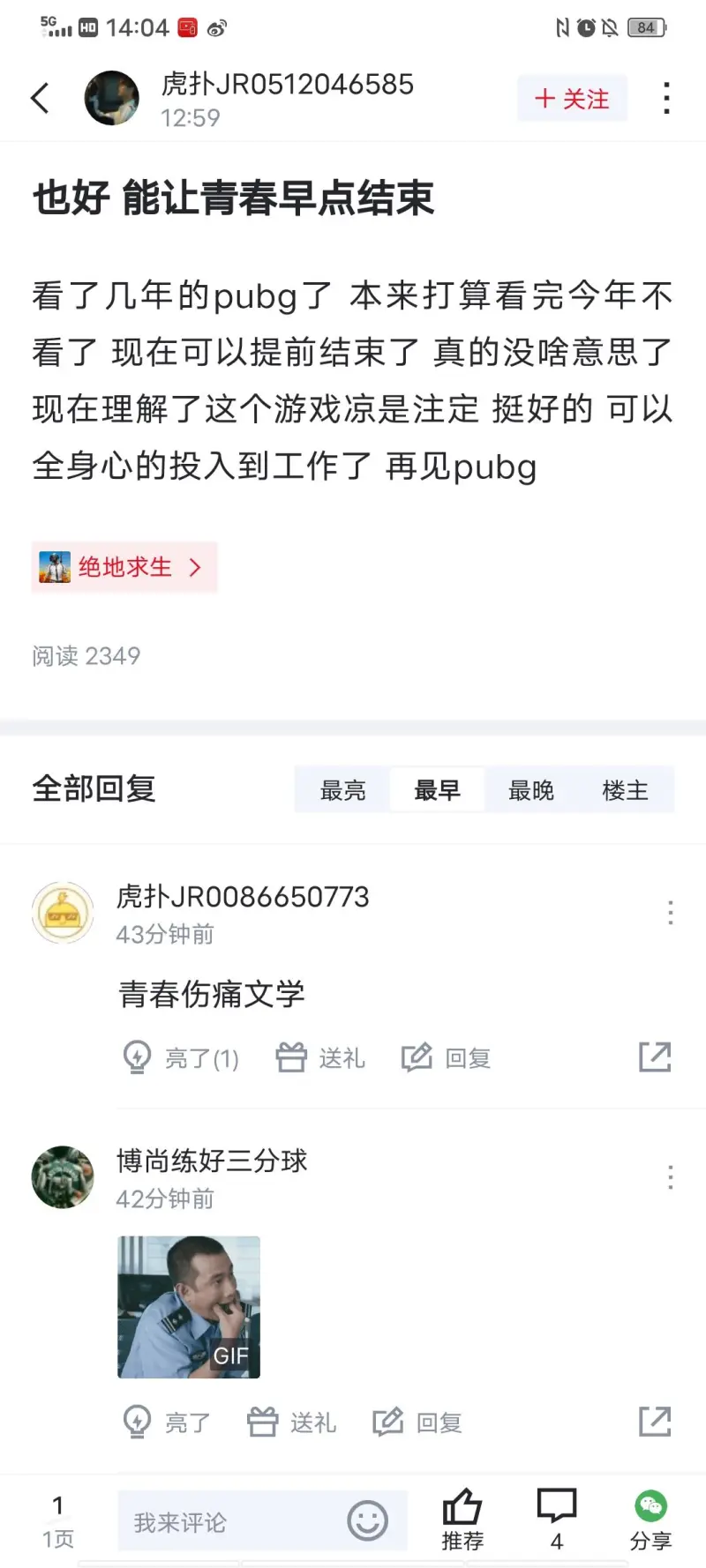706x1568 pixels.
Task: Reply to the 青春伤痛文学 comment
Action: (446, 1057)
